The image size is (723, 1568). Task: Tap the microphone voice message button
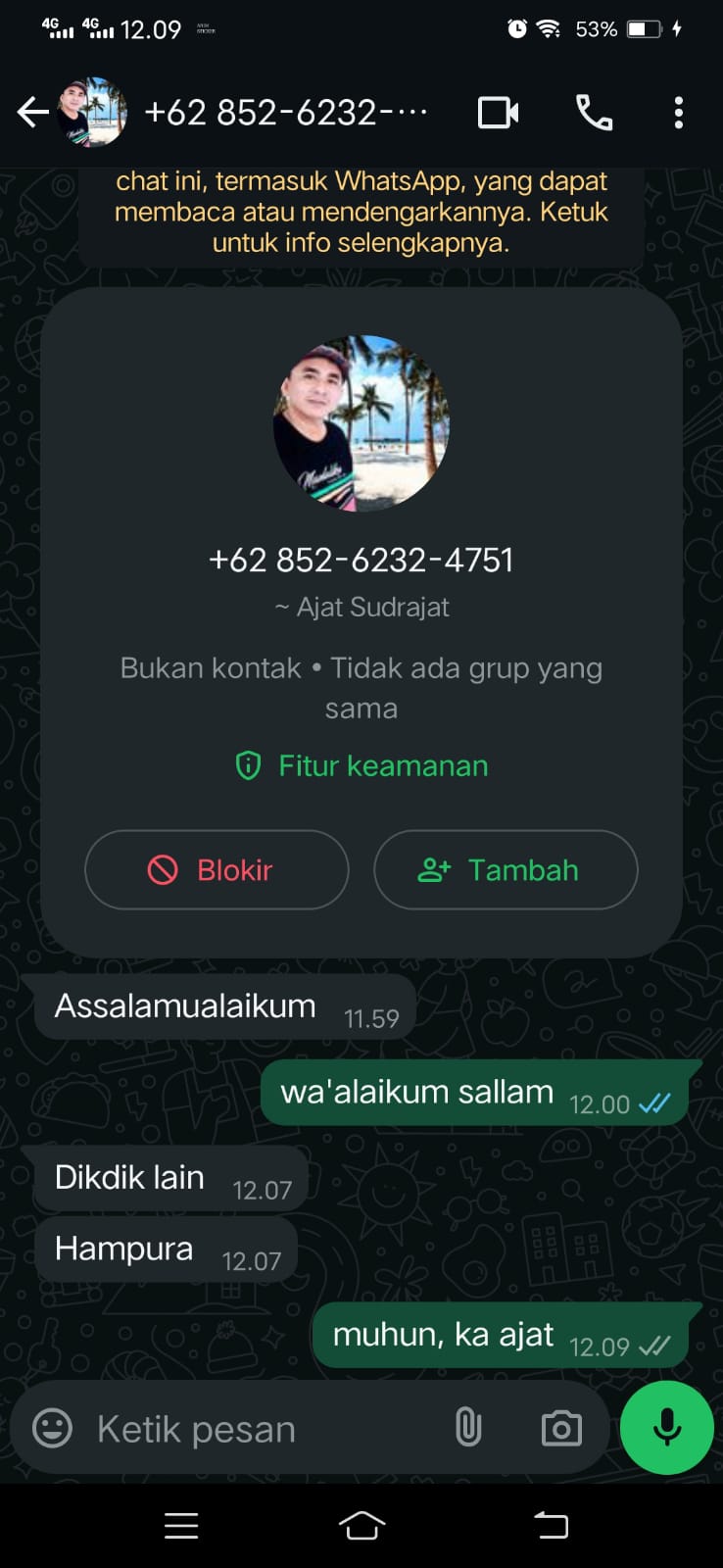point(667,1427)
